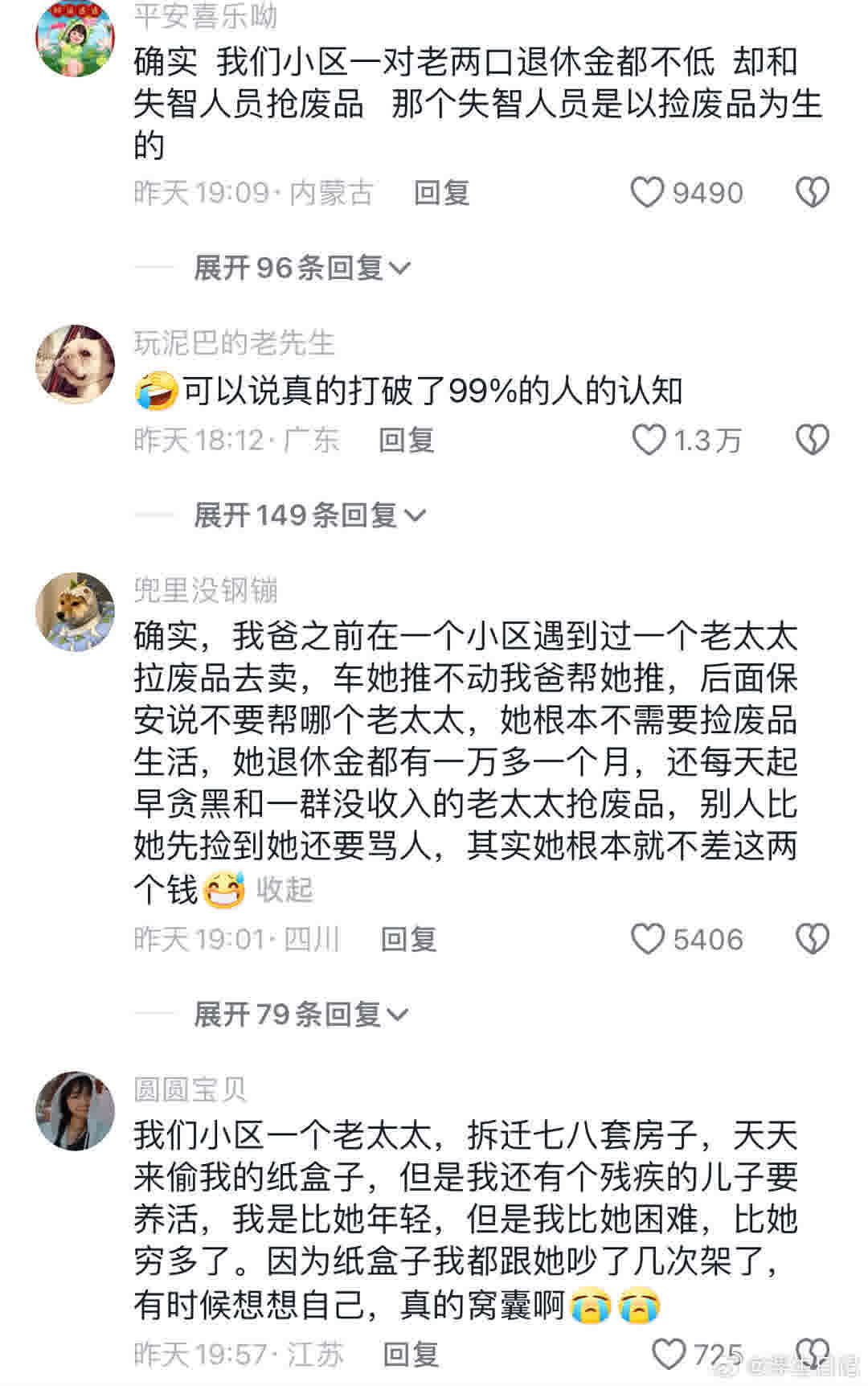Like 玩泥巴的老先生's comment
This screenshot has height=1386, width=868.
[x=649, y=440]
